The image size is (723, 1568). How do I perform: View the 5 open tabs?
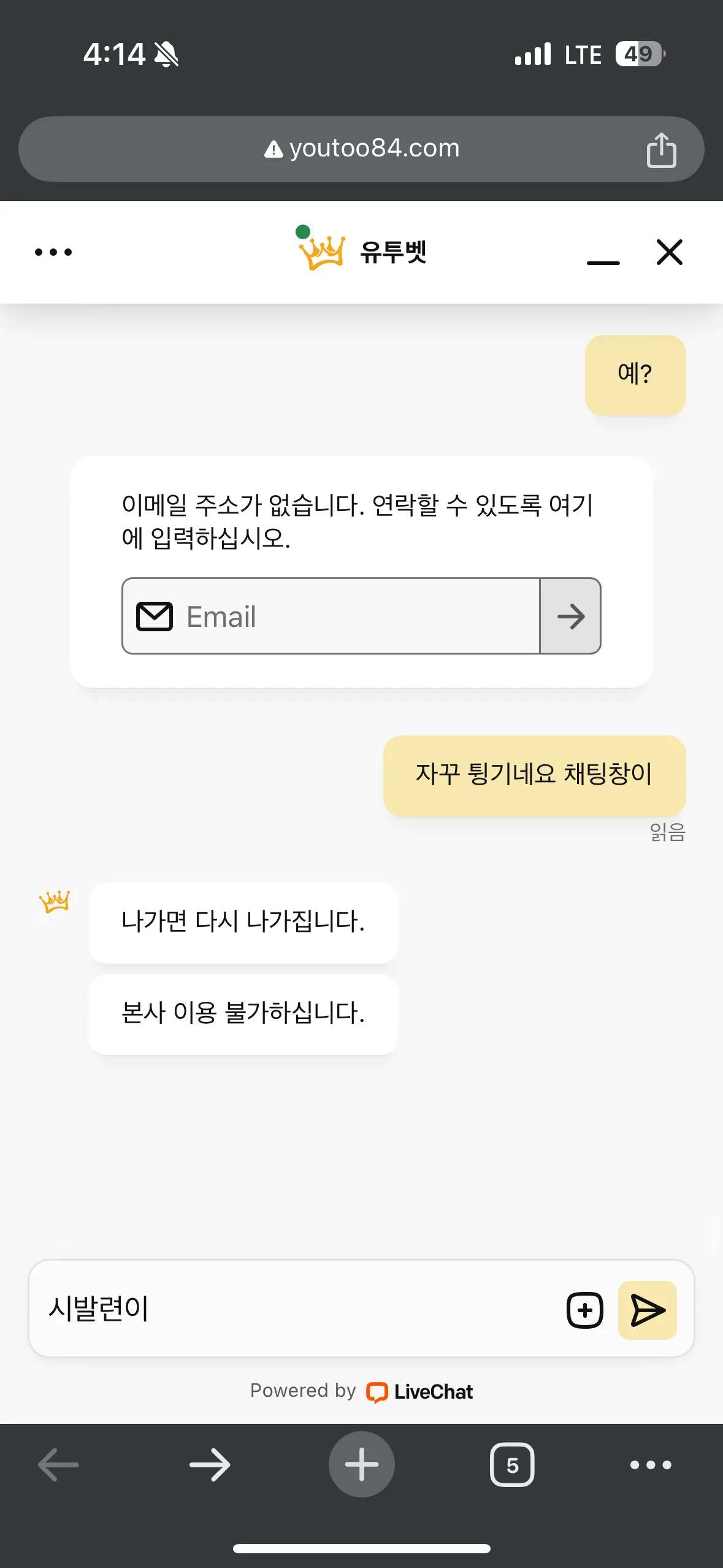[512, 1465]
